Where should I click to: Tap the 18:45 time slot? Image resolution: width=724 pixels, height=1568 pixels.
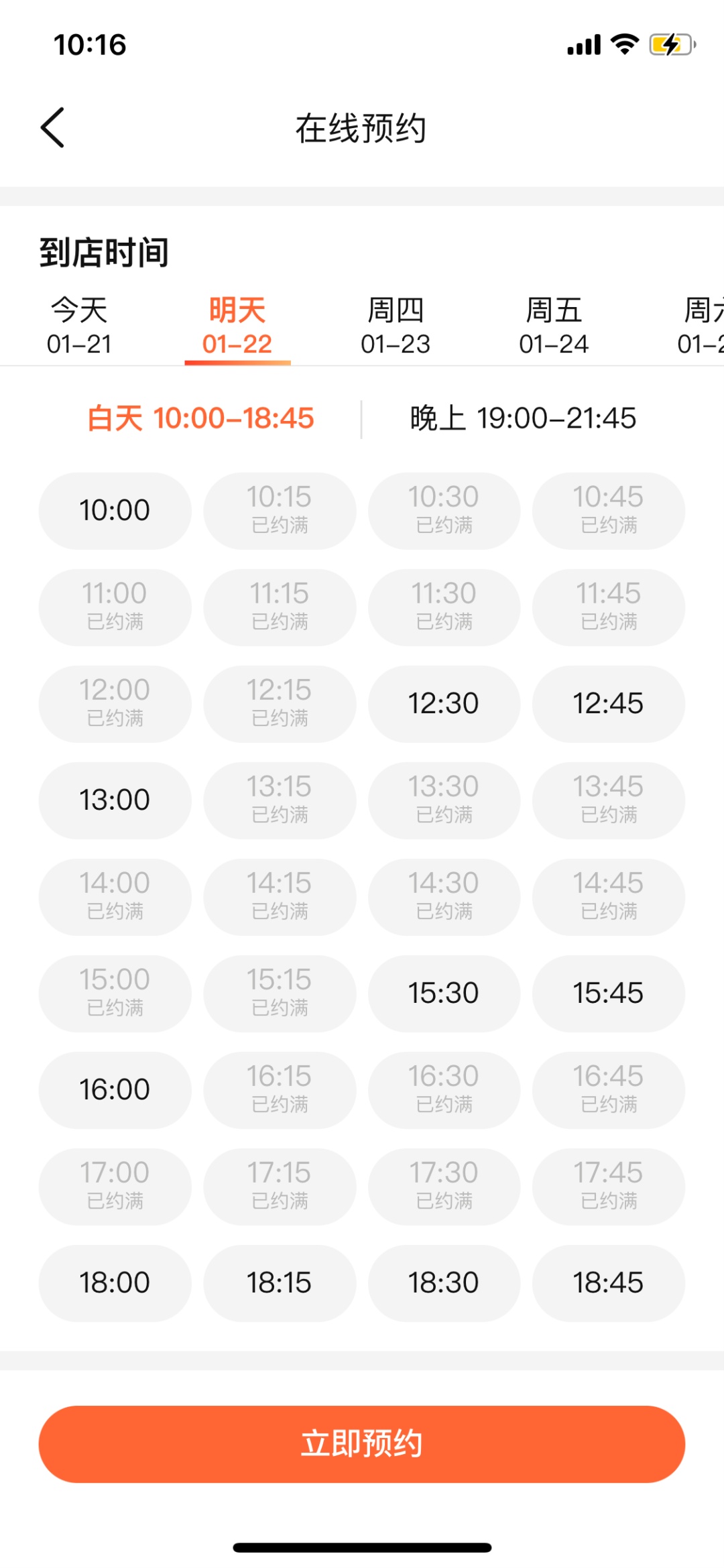point(608,1283)
